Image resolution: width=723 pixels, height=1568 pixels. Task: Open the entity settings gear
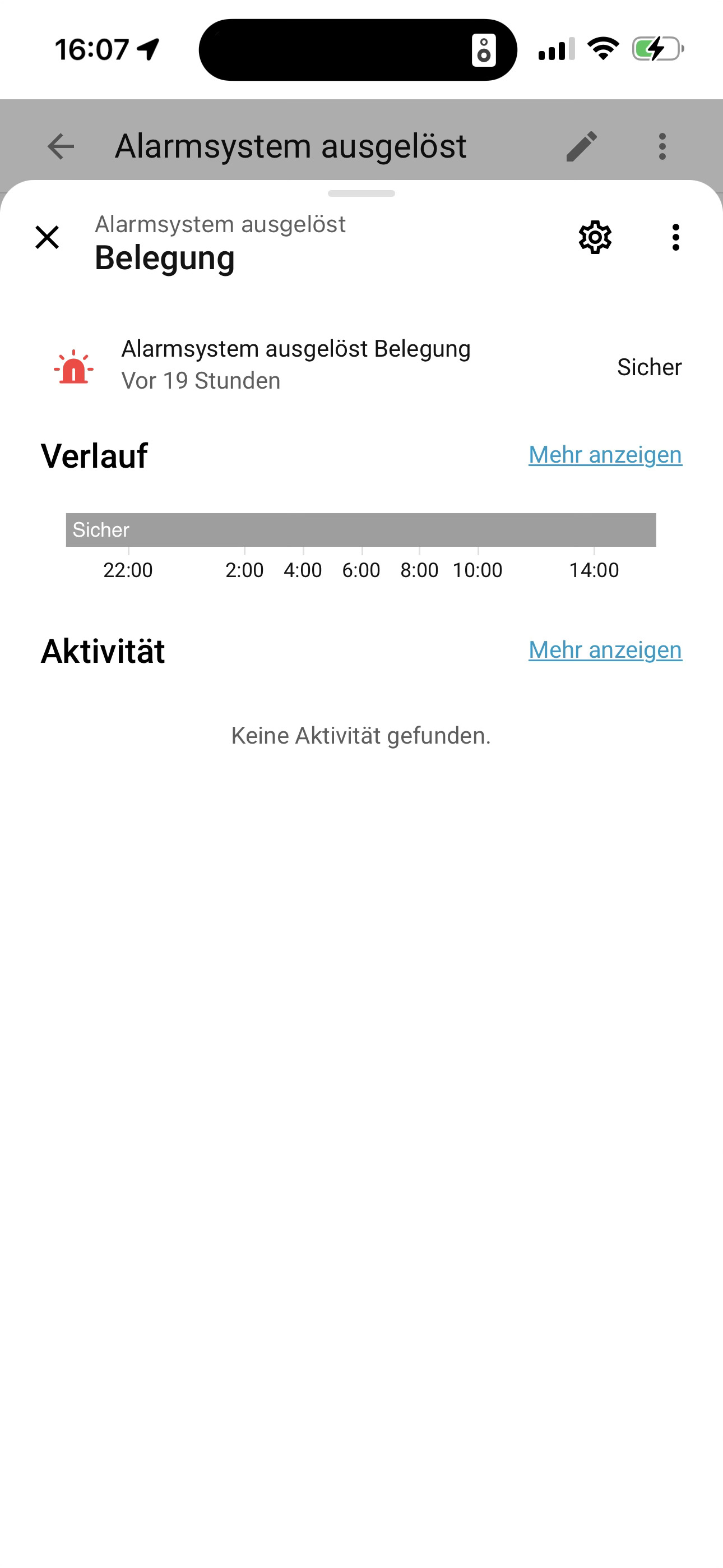tap(595, 237)
